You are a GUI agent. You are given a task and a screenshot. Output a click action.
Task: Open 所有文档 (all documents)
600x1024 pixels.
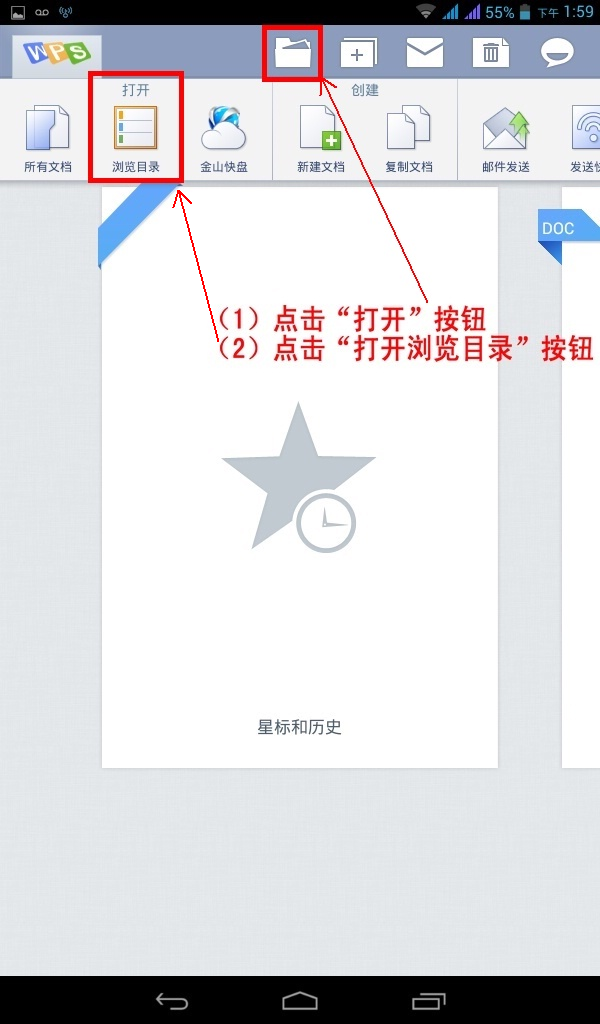pos(48,138)
